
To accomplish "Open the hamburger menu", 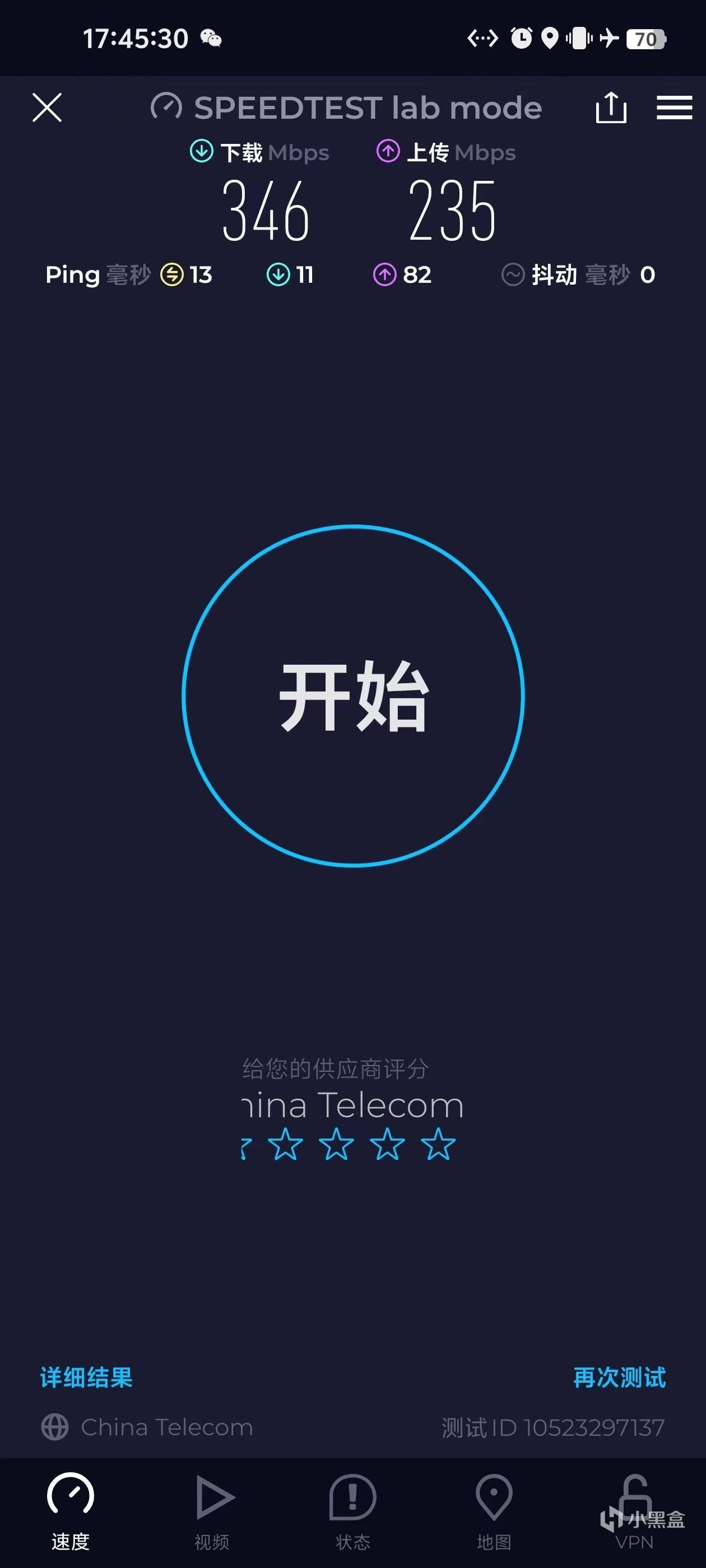I will (674, 108).
